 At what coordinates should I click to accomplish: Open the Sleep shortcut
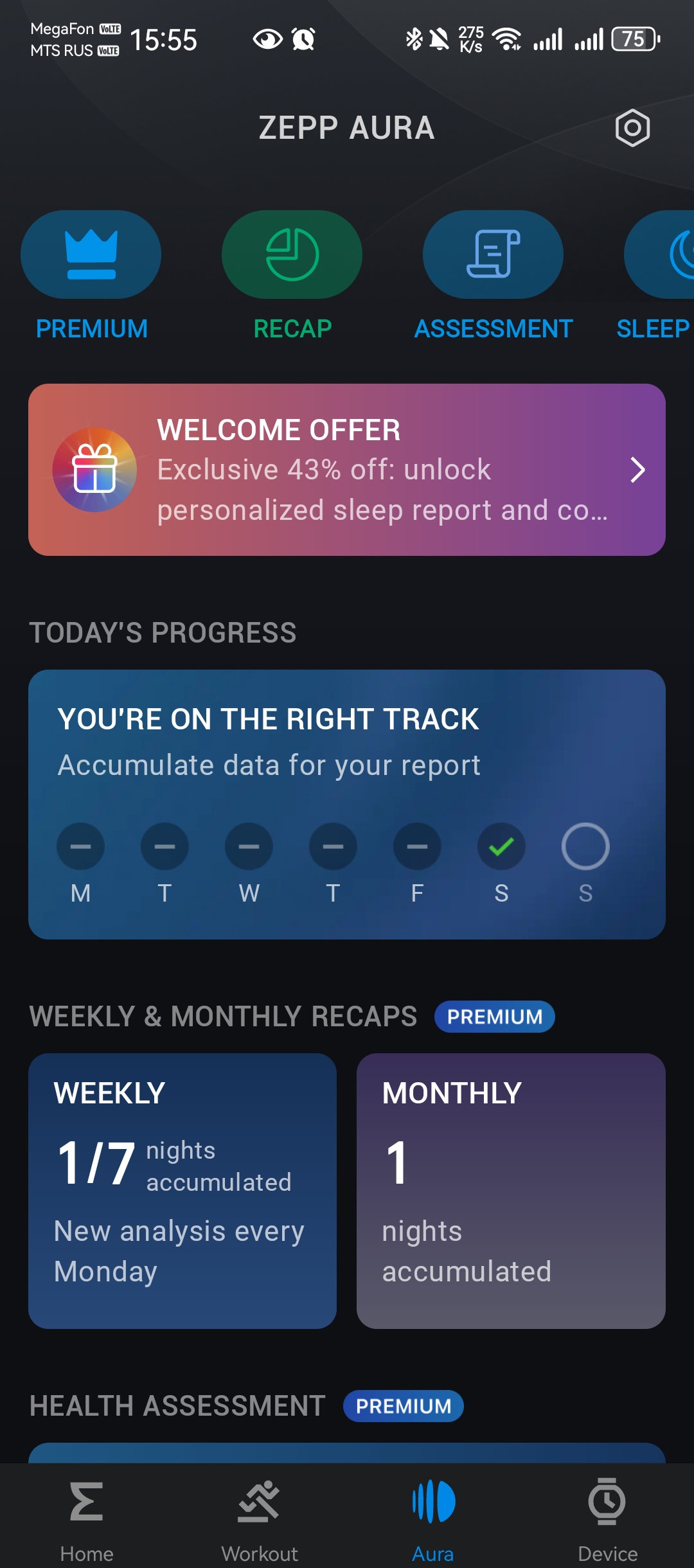tap(661, 254)
